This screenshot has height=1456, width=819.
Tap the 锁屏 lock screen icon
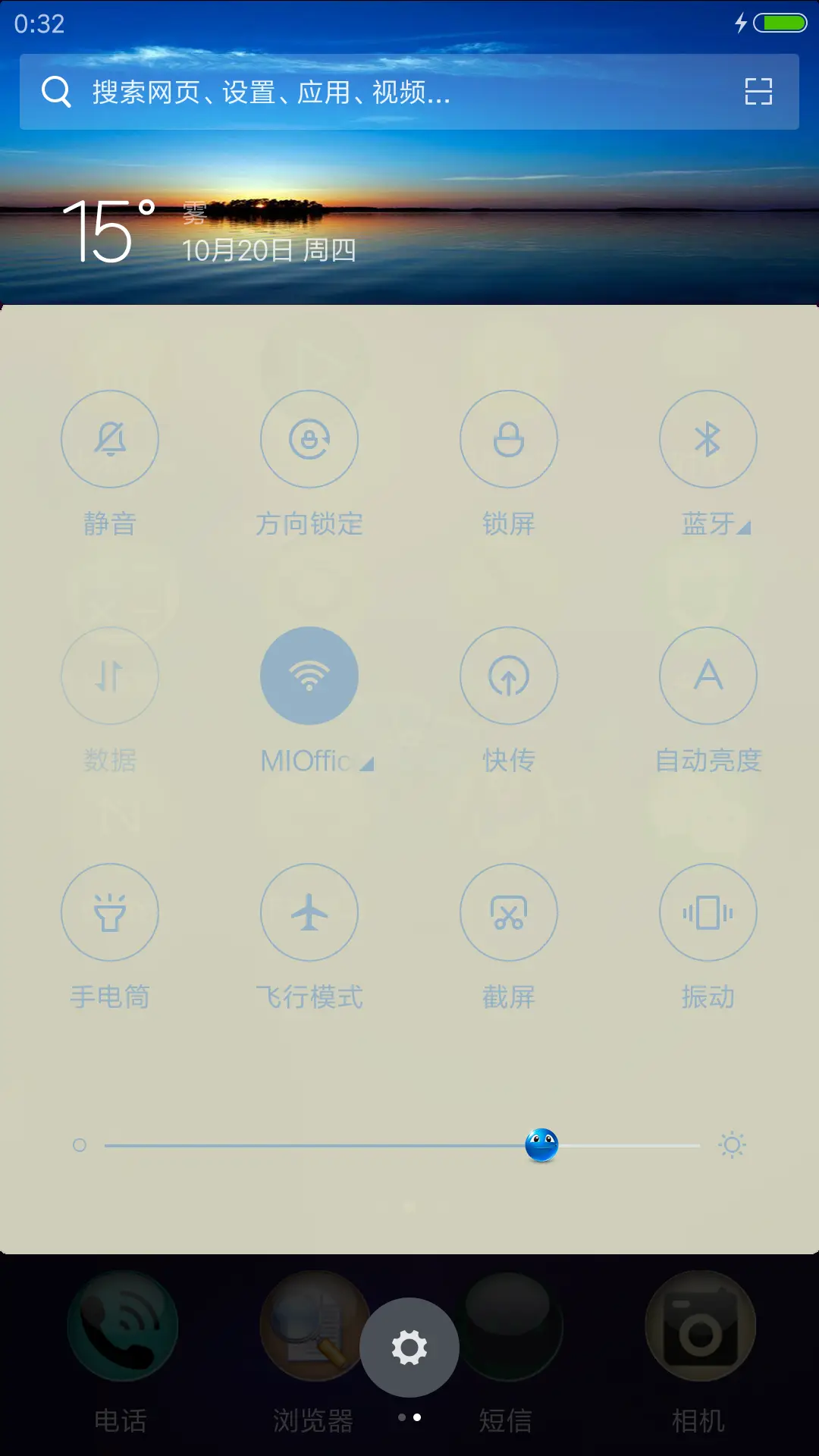(509, 440)
